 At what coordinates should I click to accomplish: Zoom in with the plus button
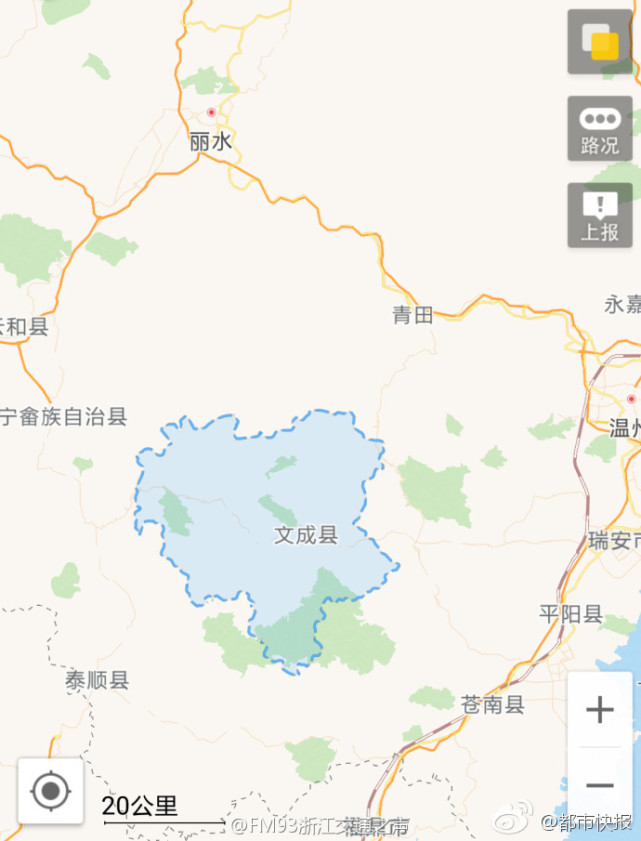click(x=600, y=710)
